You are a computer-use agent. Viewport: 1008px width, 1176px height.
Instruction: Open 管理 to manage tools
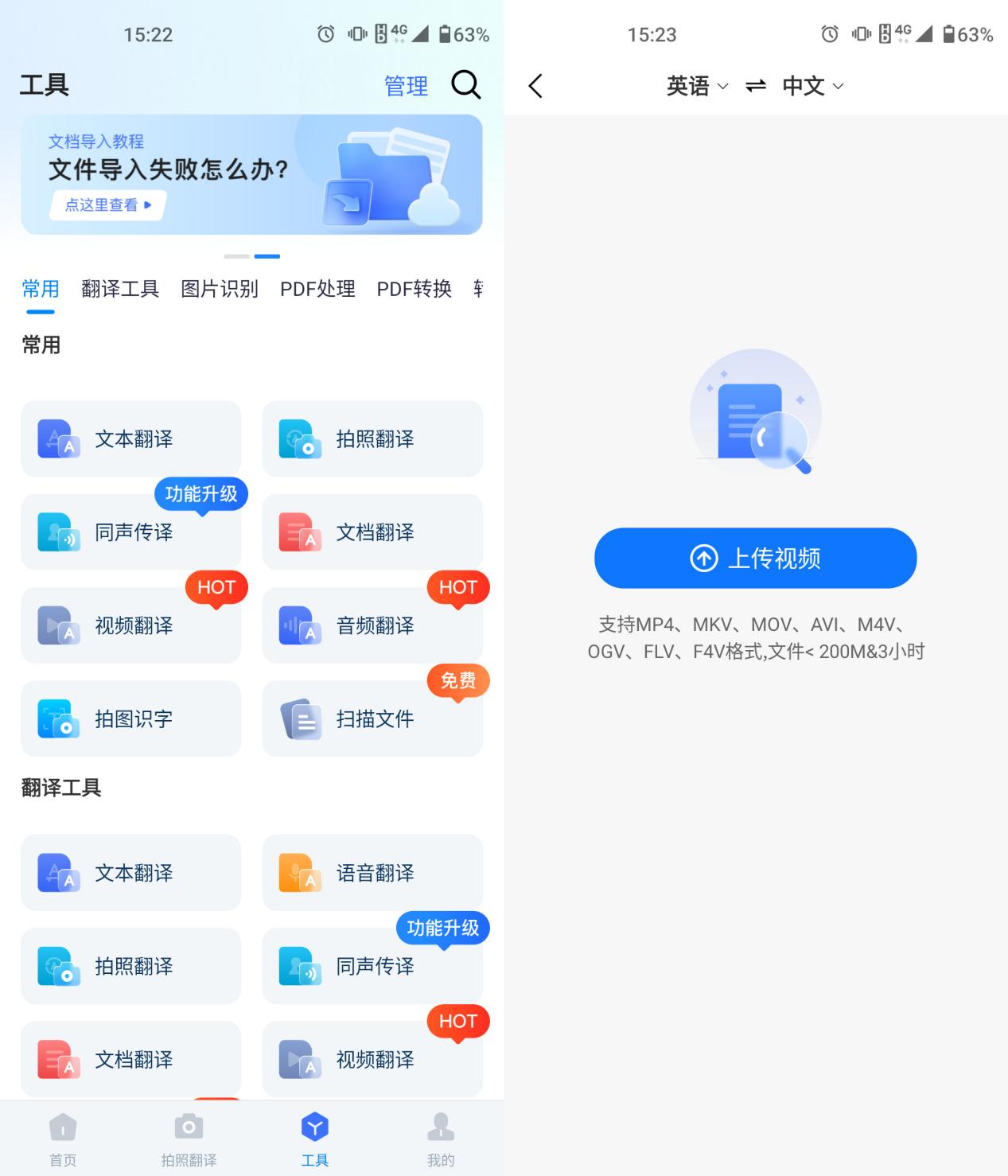pyautogui.click(x=406, y=86)
